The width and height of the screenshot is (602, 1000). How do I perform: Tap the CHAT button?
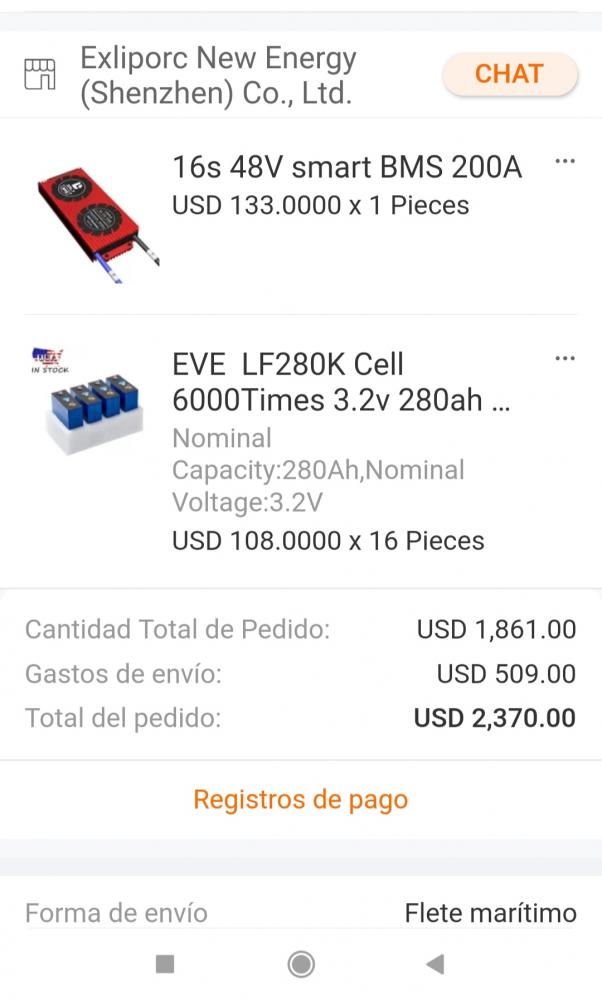510,74
